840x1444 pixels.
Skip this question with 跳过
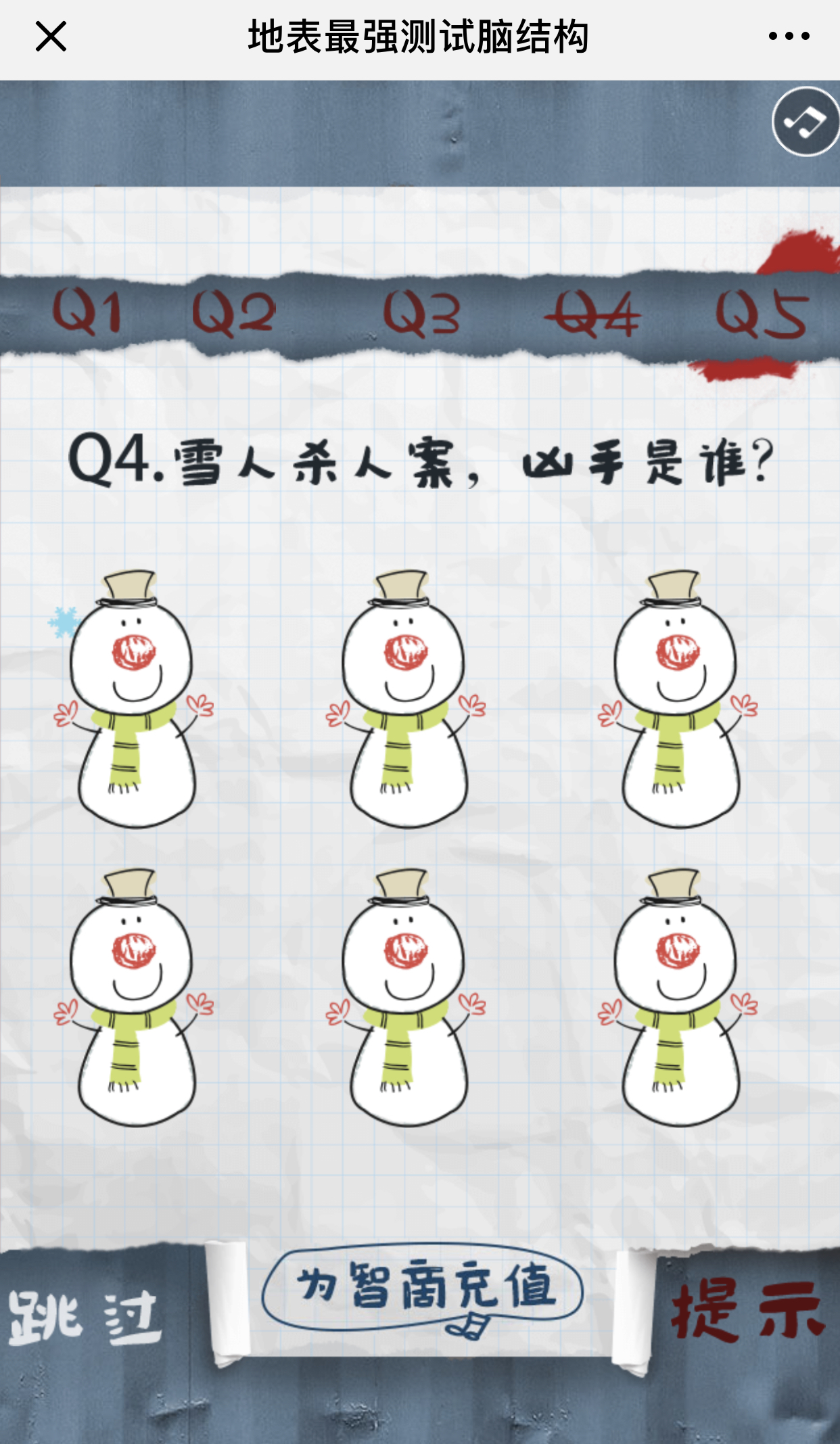click(85, 1318)
